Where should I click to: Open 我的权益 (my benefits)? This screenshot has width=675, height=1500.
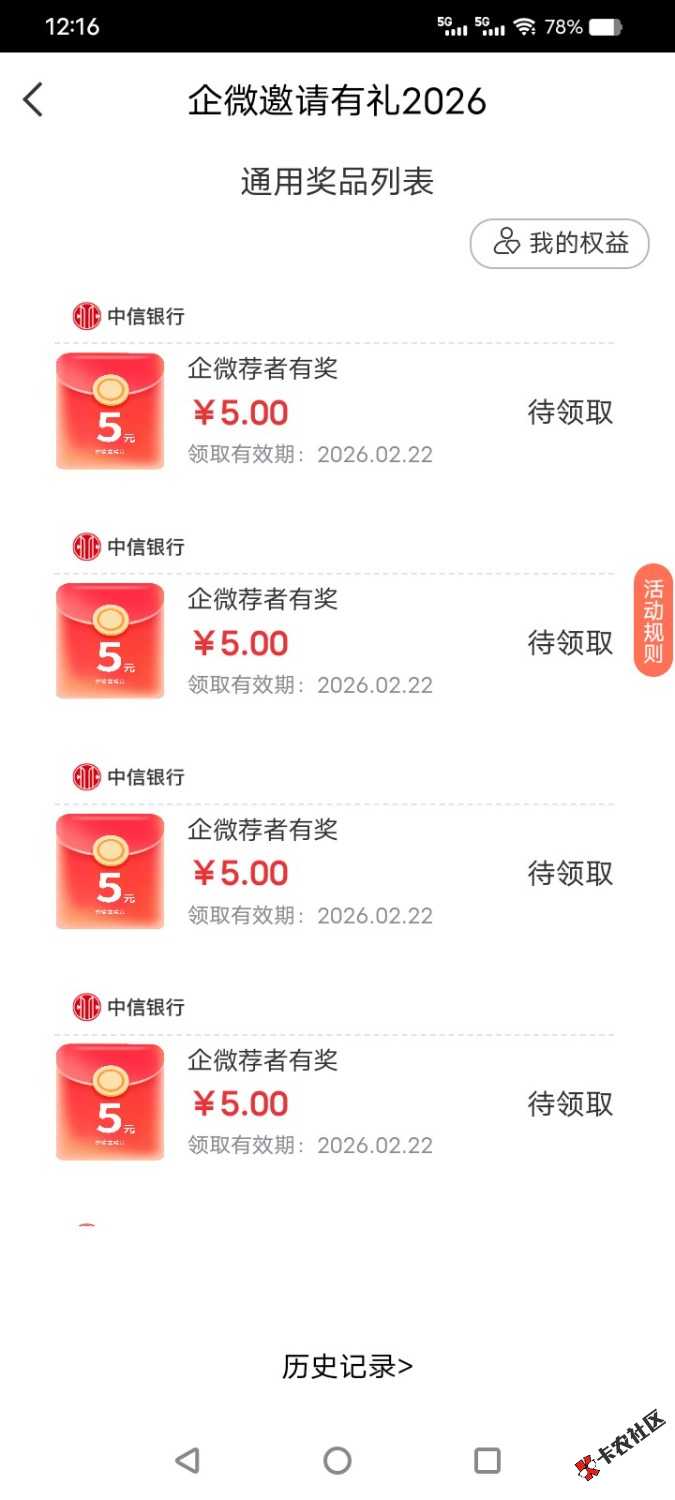point(560,243)
